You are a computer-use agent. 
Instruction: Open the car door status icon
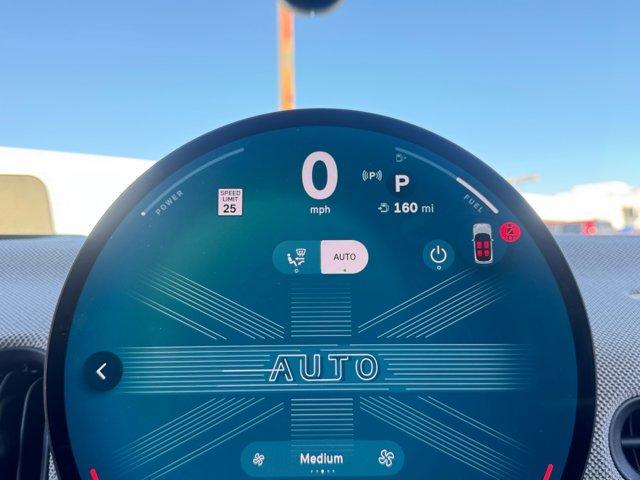point(482,243)
